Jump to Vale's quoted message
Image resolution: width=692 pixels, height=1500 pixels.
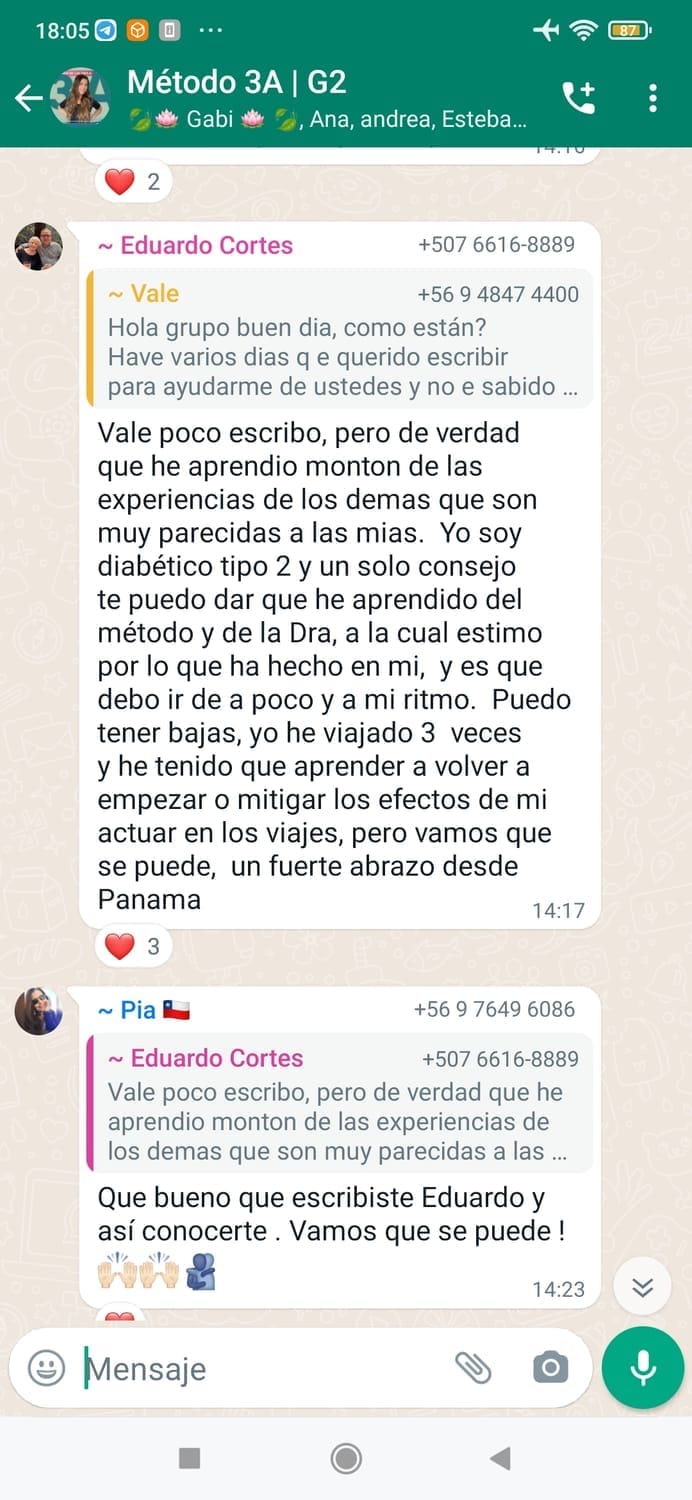tap(340, 338)
